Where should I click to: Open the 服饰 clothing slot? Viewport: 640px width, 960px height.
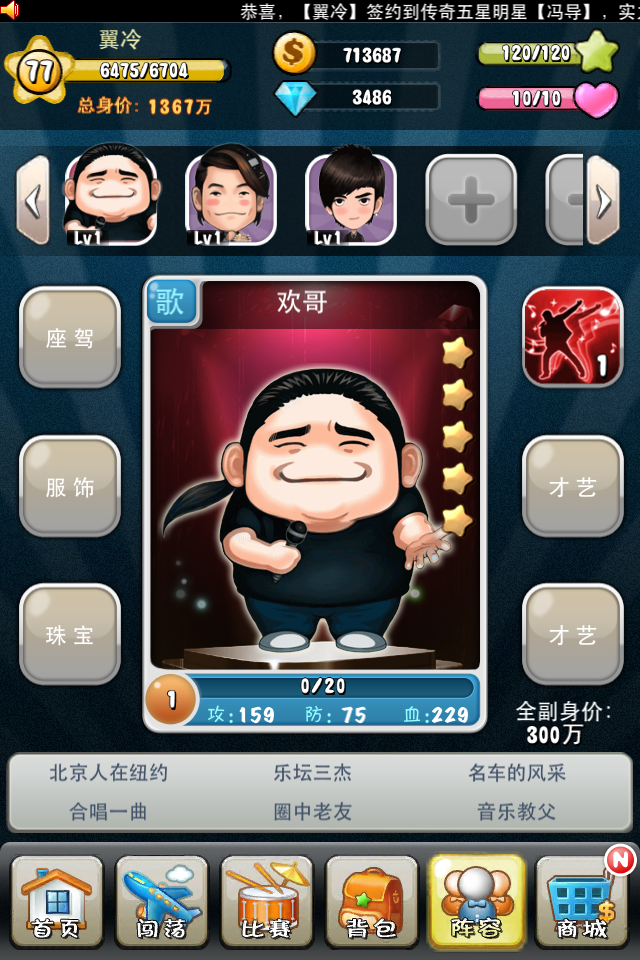coord(70,486)
